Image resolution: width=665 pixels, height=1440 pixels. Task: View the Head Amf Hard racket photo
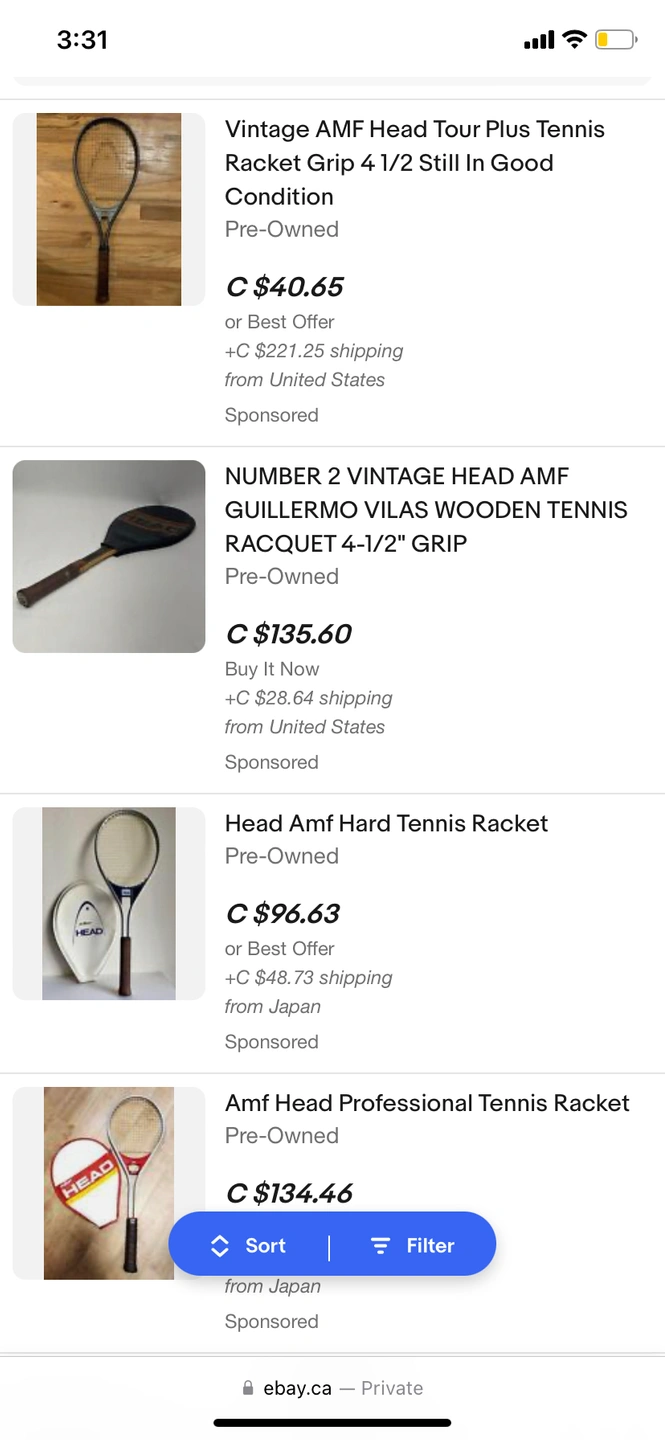(x=109, y=903)
